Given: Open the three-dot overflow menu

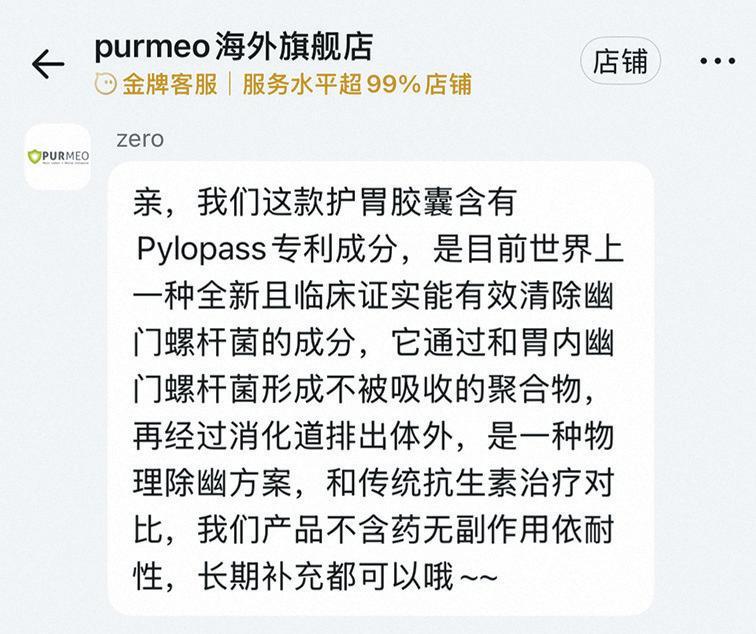Looking at the screenshot, I should pyautogui.click(x=717, y=62).
